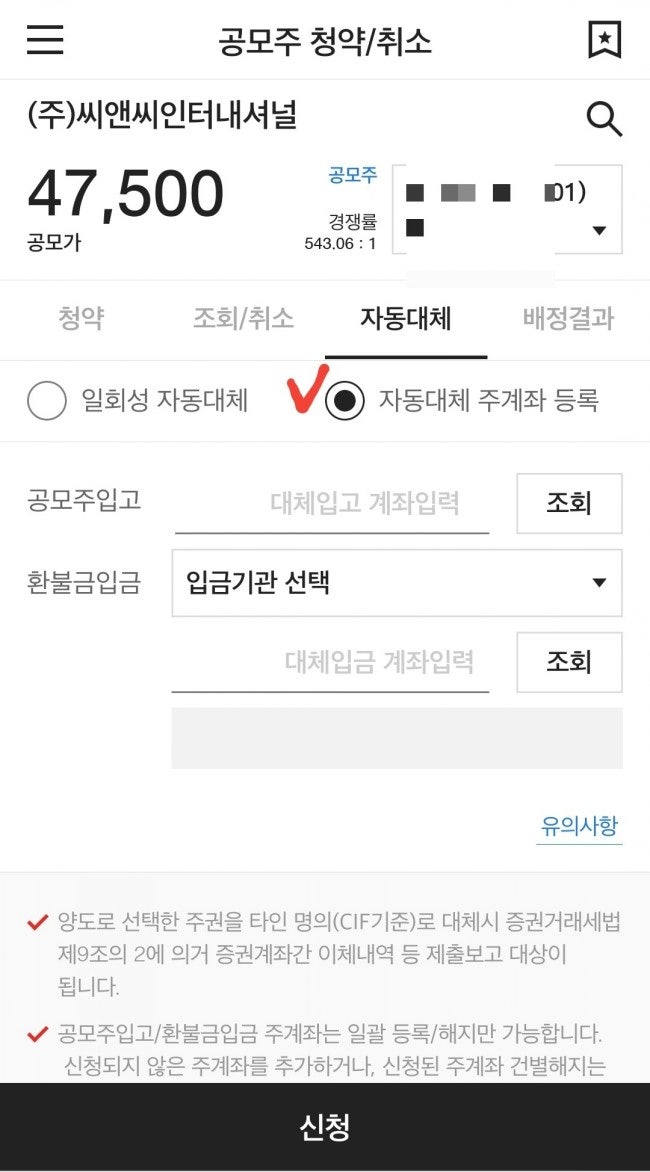Tap 조회 next to 대체입금 계좌입력

click(569, 662)
